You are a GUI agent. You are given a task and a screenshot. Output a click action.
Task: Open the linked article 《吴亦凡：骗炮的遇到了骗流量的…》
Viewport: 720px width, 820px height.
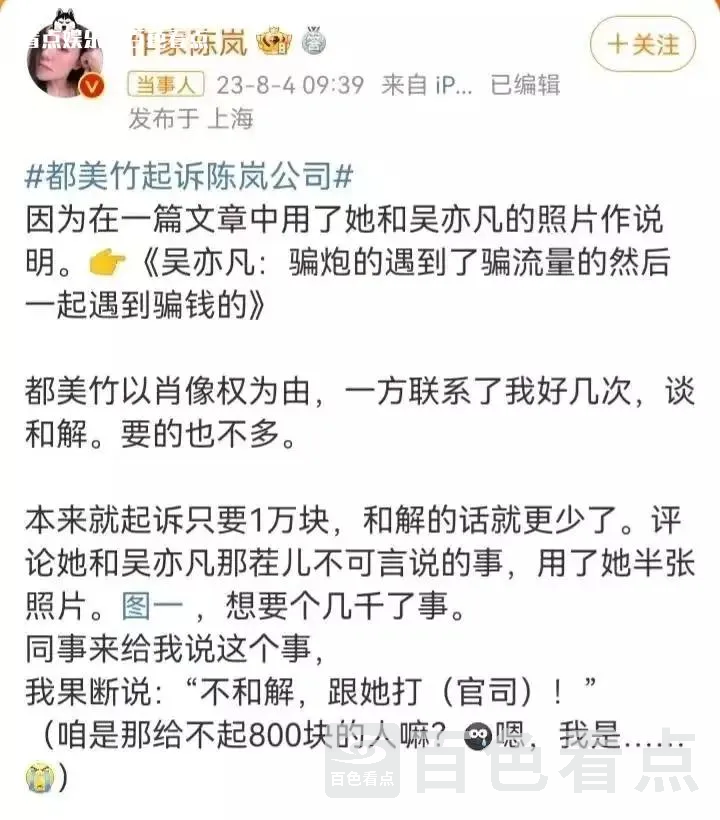click(x=400, y=264)
